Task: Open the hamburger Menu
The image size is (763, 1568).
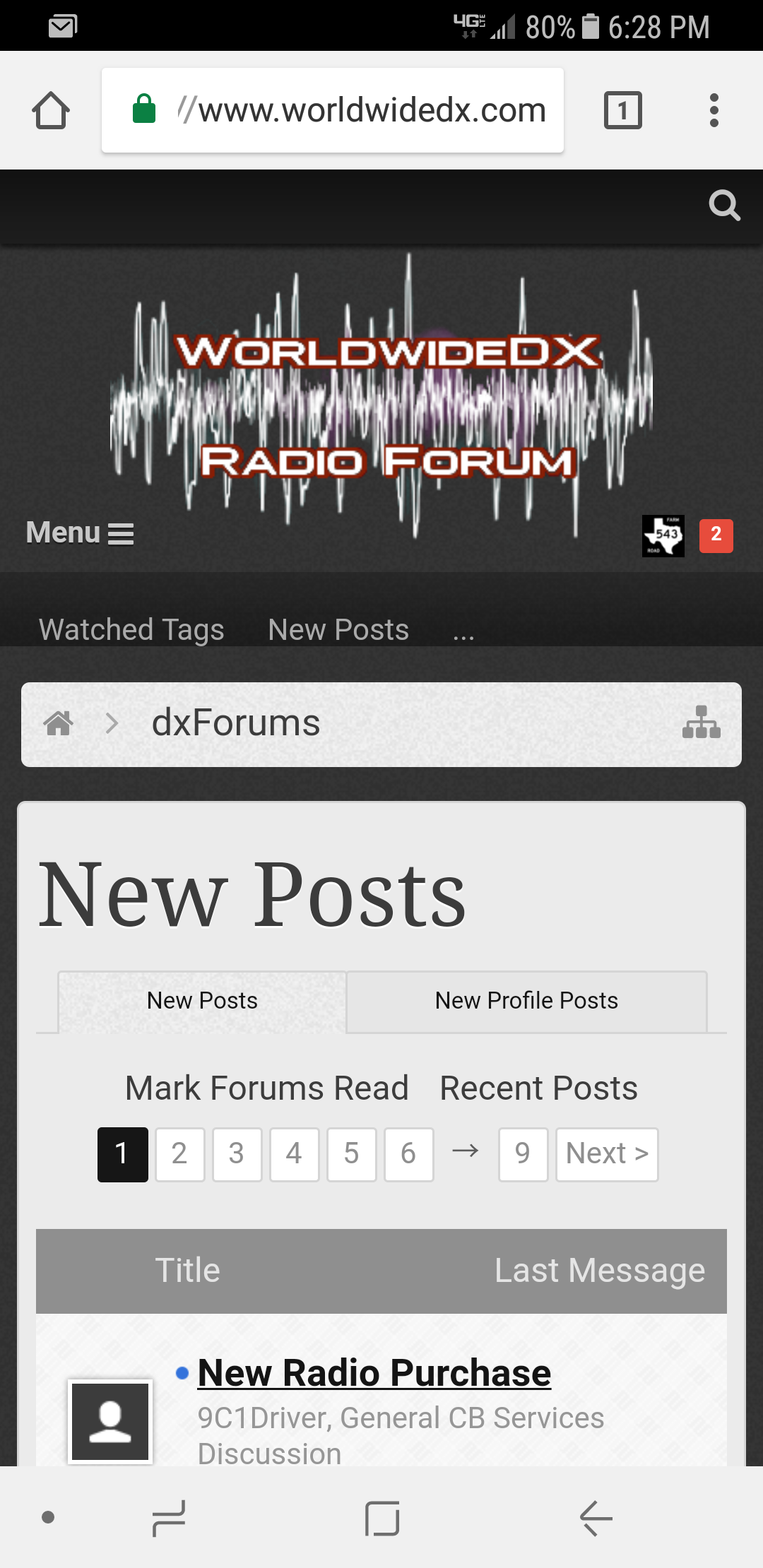Action: tap(79, 533)
